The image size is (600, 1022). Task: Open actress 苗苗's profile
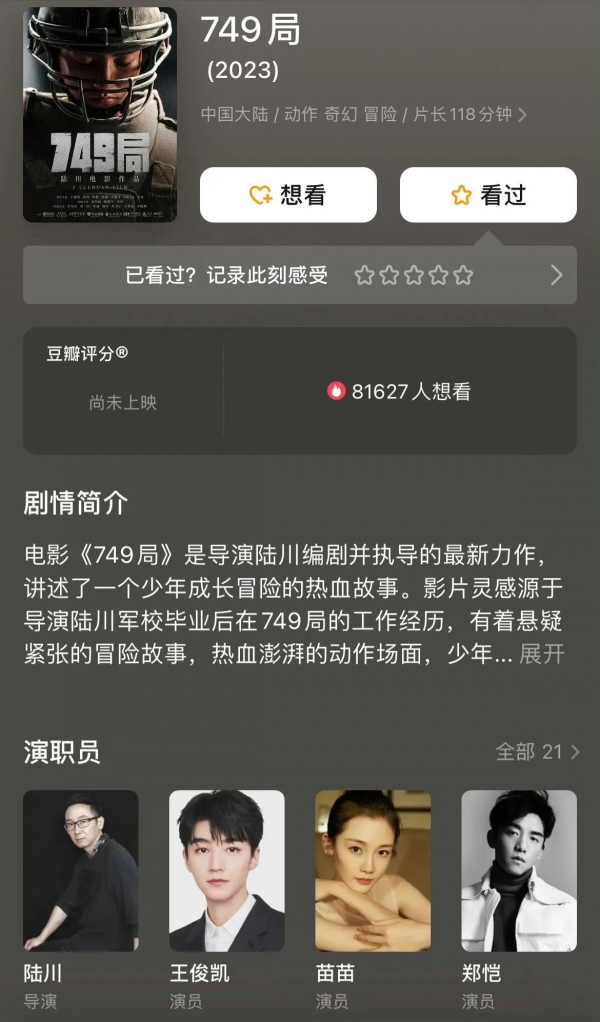[x=373, y=870]
